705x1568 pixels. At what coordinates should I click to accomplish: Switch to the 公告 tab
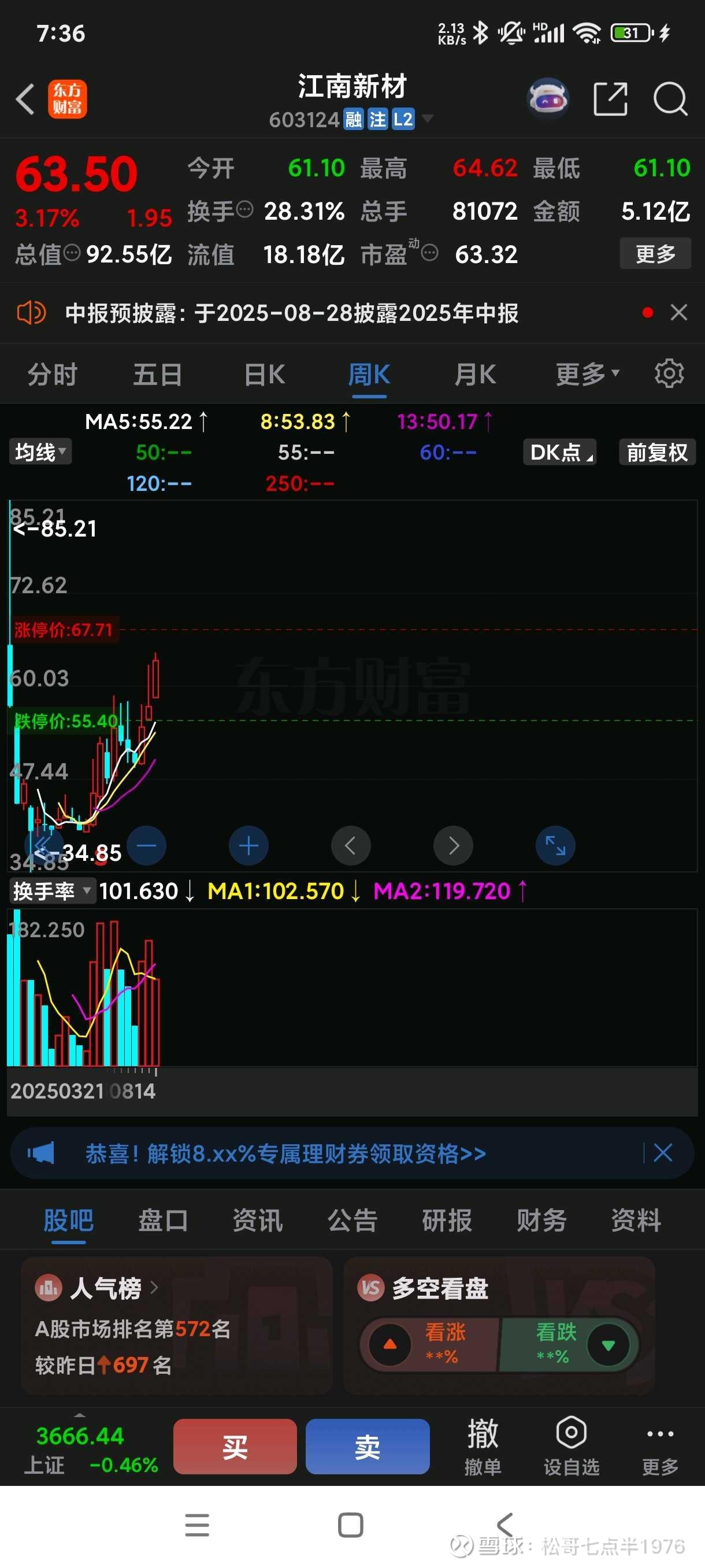(x=352, y=1221)
